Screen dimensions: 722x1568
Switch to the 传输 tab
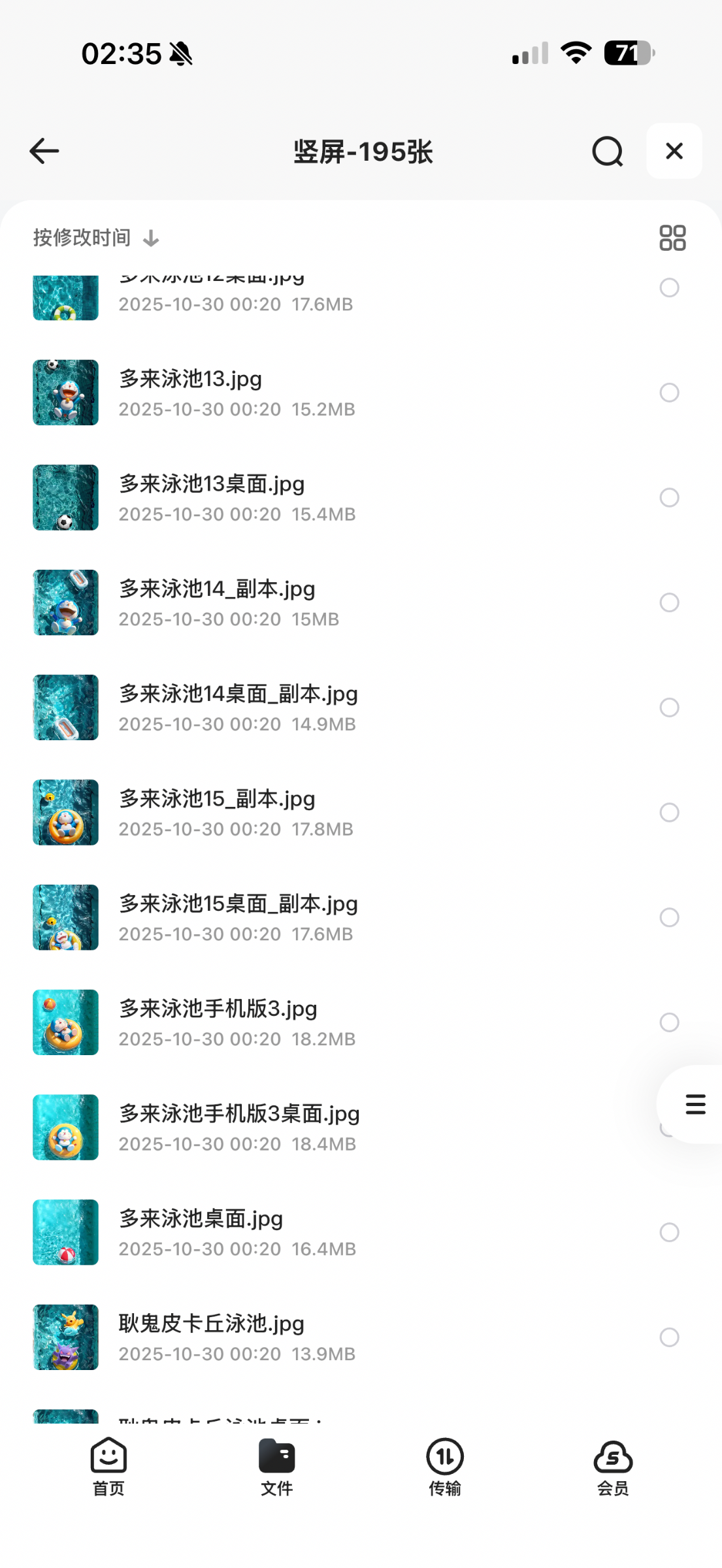[445, 1467]
